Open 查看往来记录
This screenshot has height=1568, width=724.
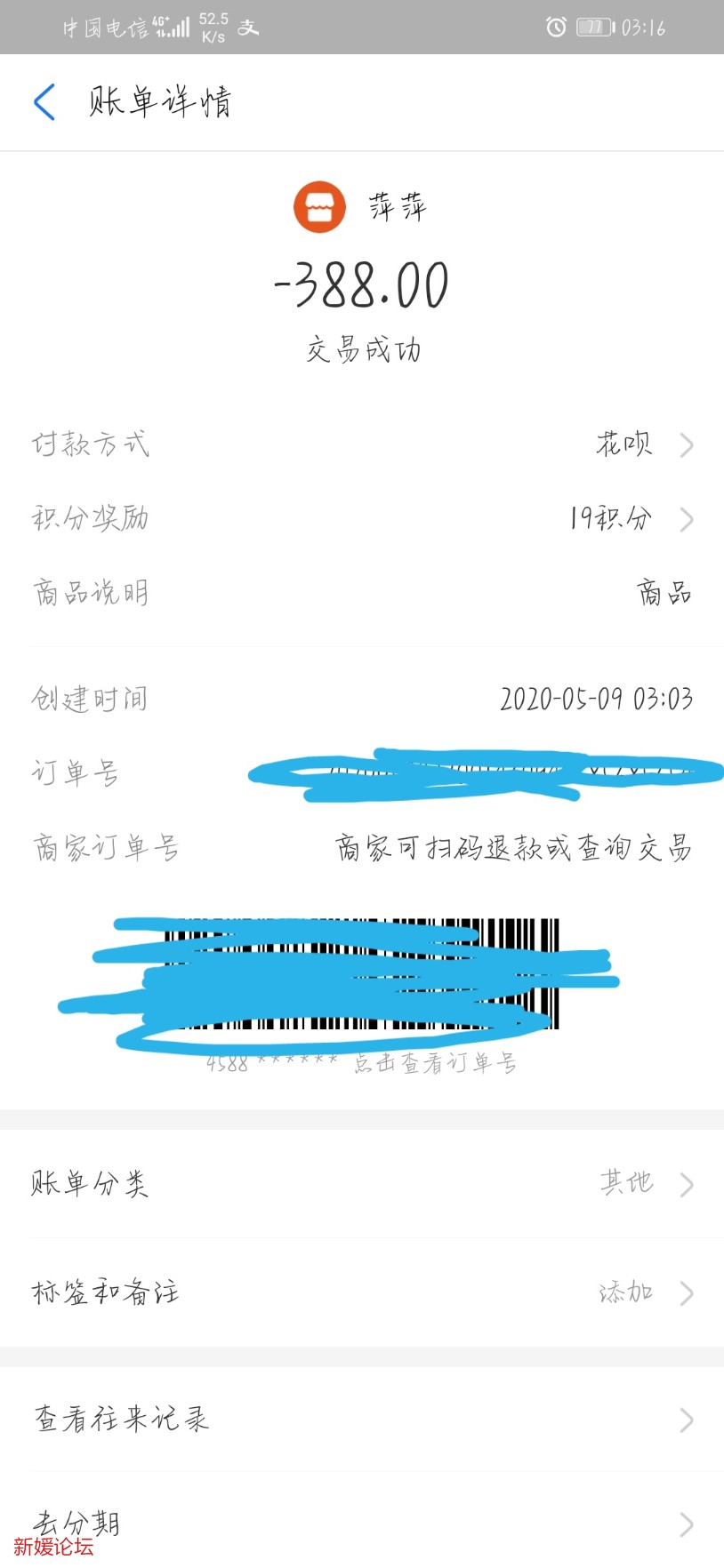(362, 1419)
